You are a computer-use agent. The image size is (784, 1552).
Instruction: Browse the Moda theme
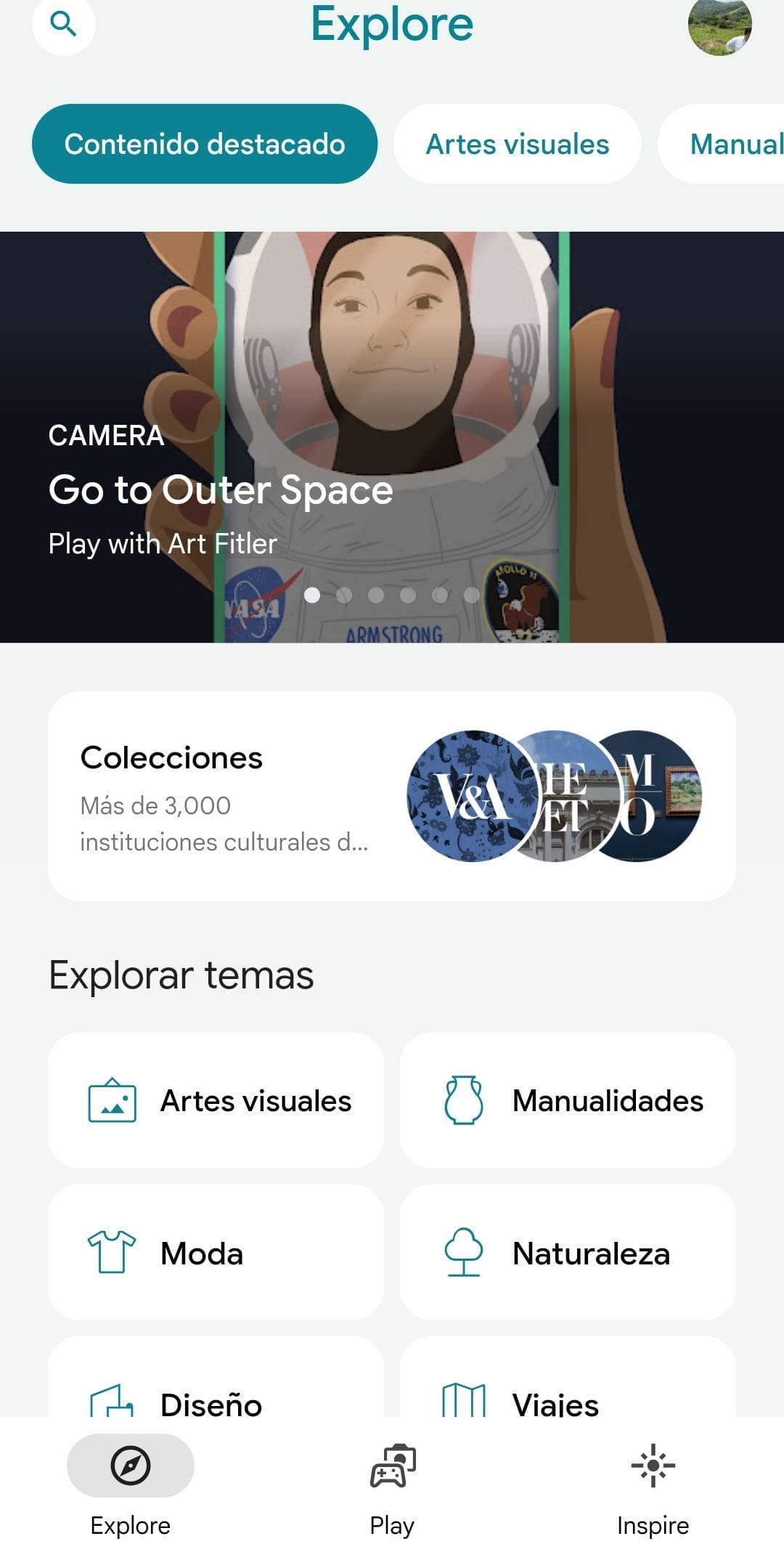click(x=216, y=1253)
